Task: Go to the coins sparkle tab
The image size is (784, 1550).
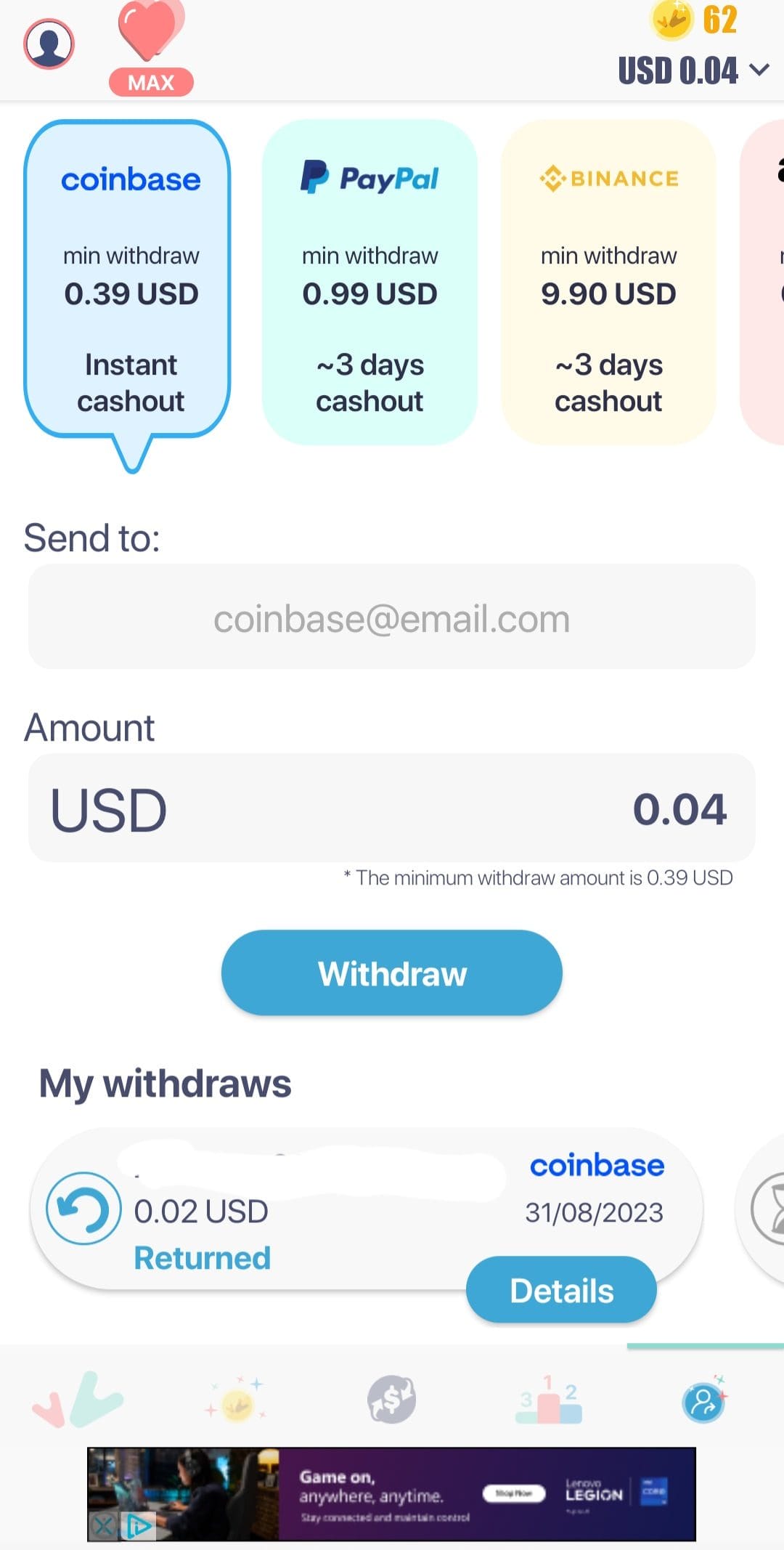Action: [x=236, y=1400]
